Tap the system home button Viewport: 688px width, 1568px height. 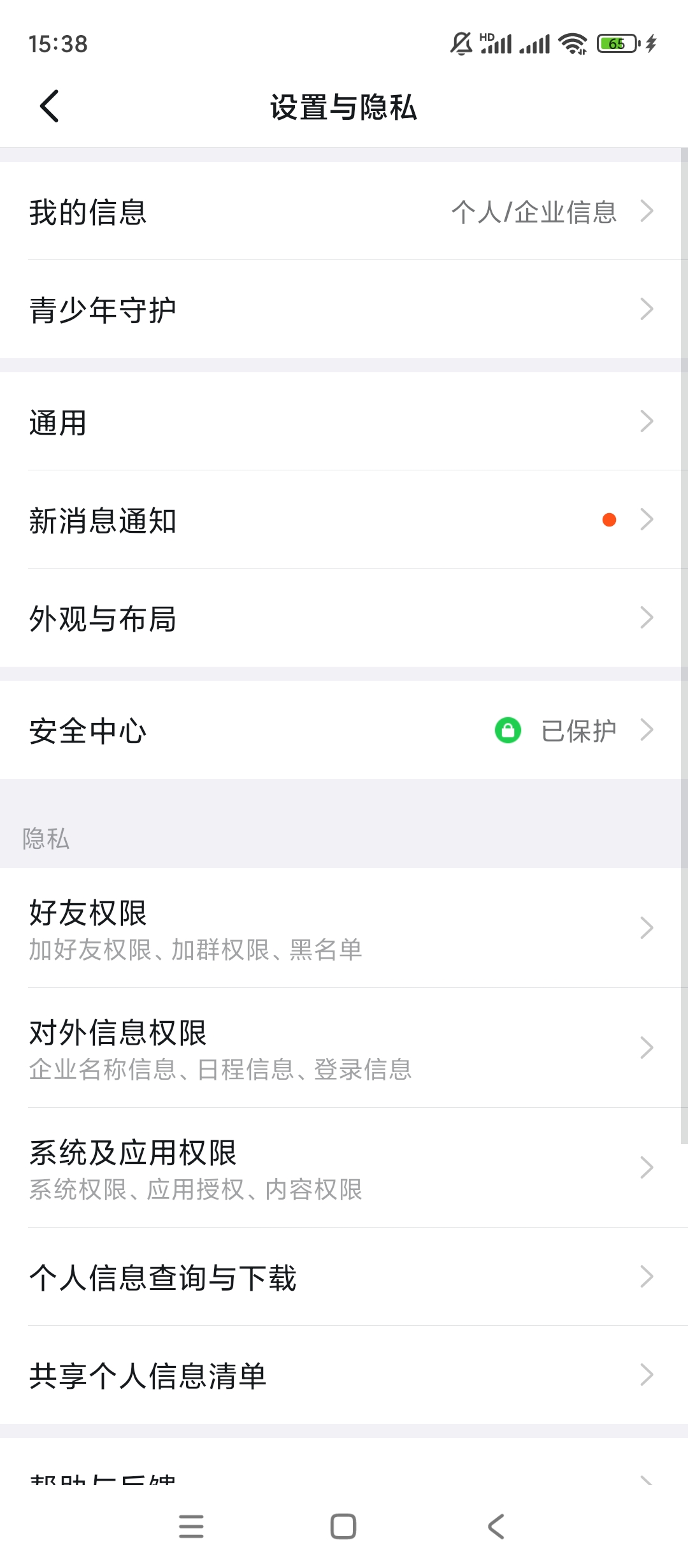pyautogui.click(x=343, y=1527)
